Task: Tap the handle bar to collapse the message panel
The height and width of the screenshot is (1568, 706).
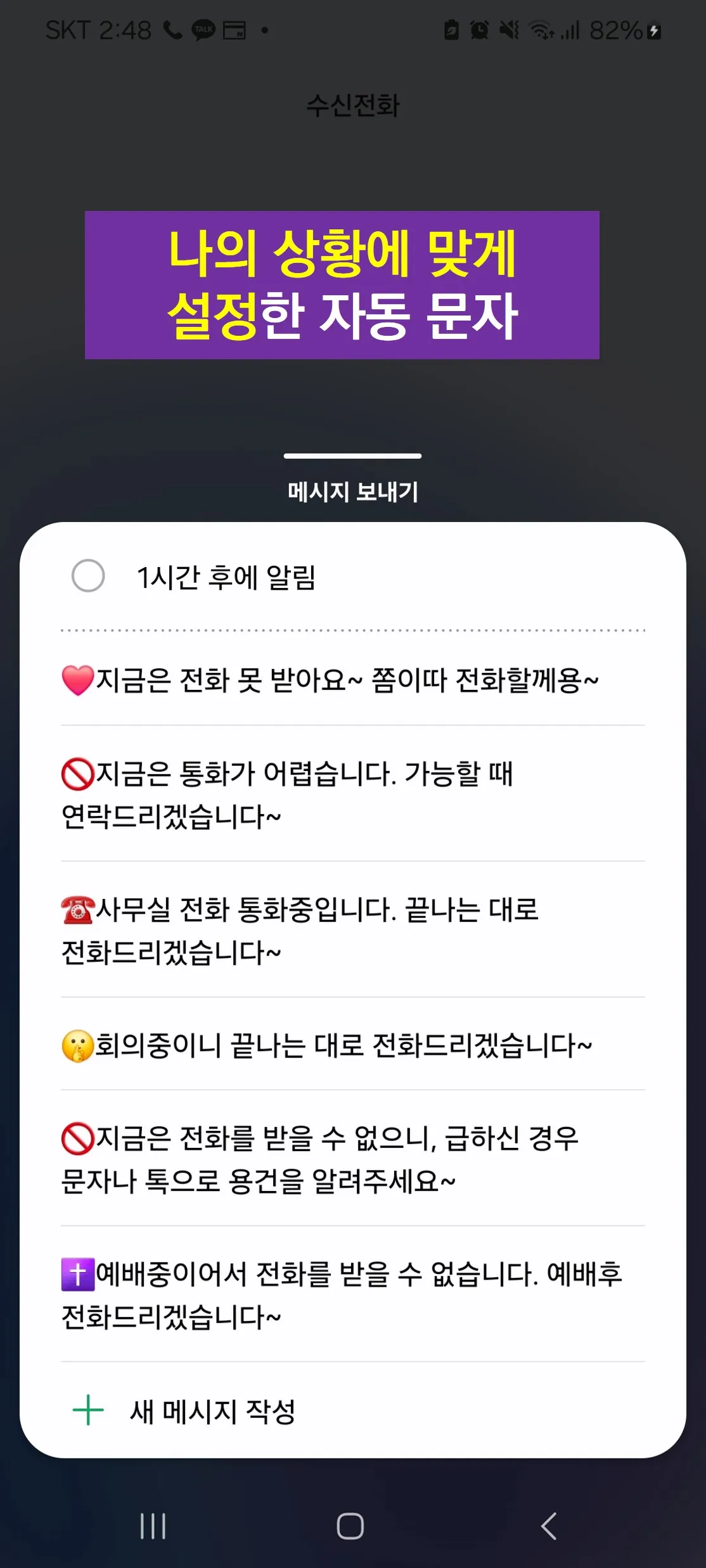Action: [x=352, y=455]
